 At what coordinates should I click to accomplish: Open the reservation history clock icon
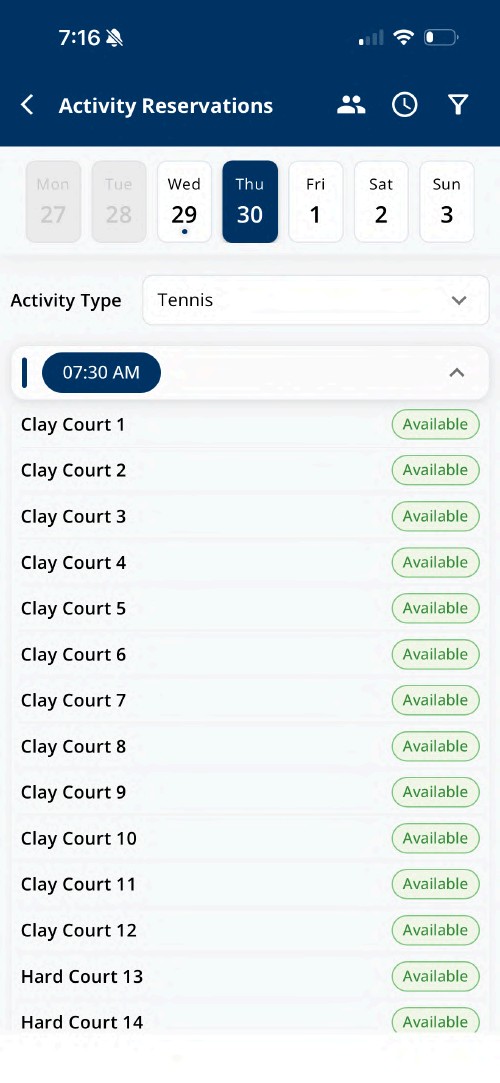point(405,105)
